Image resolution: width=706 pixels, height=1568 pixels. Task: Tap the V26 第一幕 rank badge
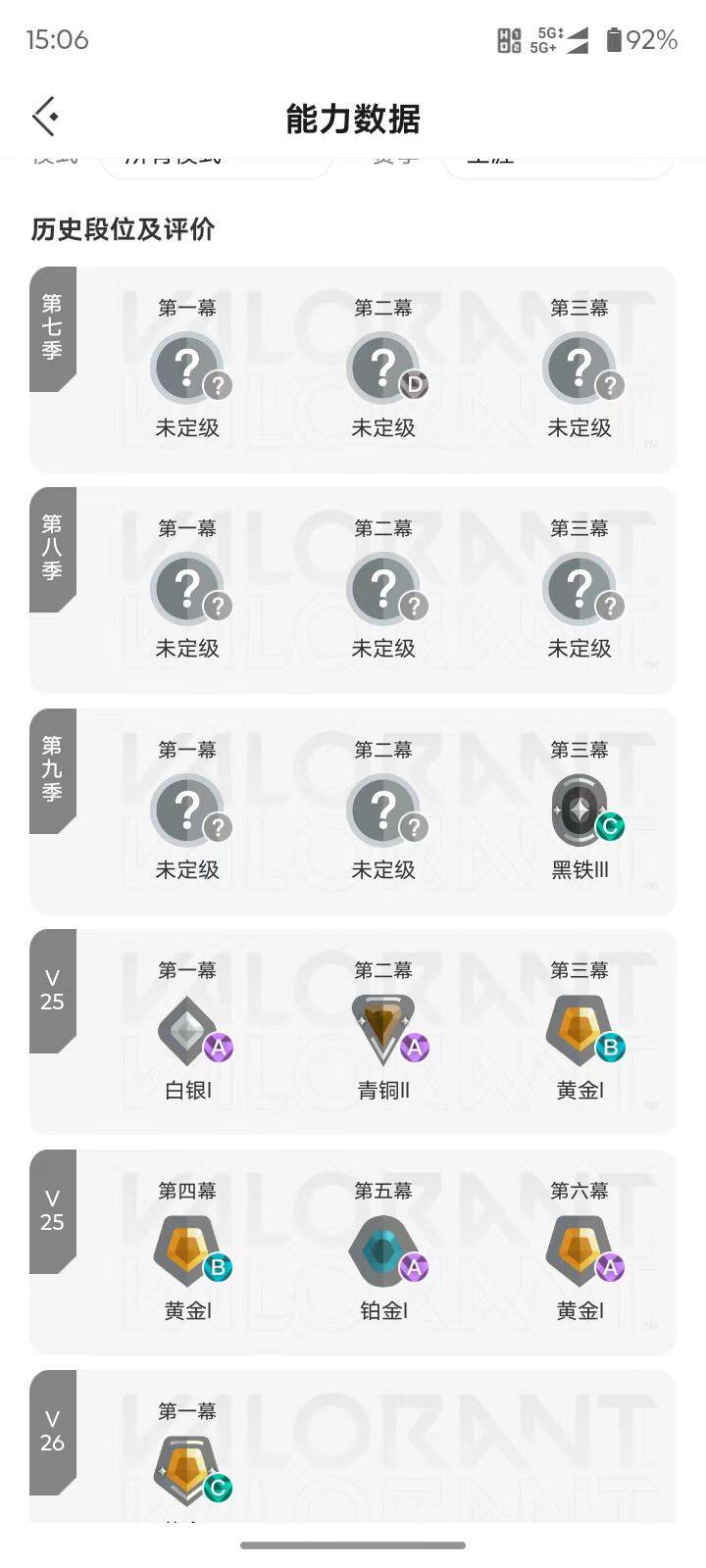click(187, 1465)
